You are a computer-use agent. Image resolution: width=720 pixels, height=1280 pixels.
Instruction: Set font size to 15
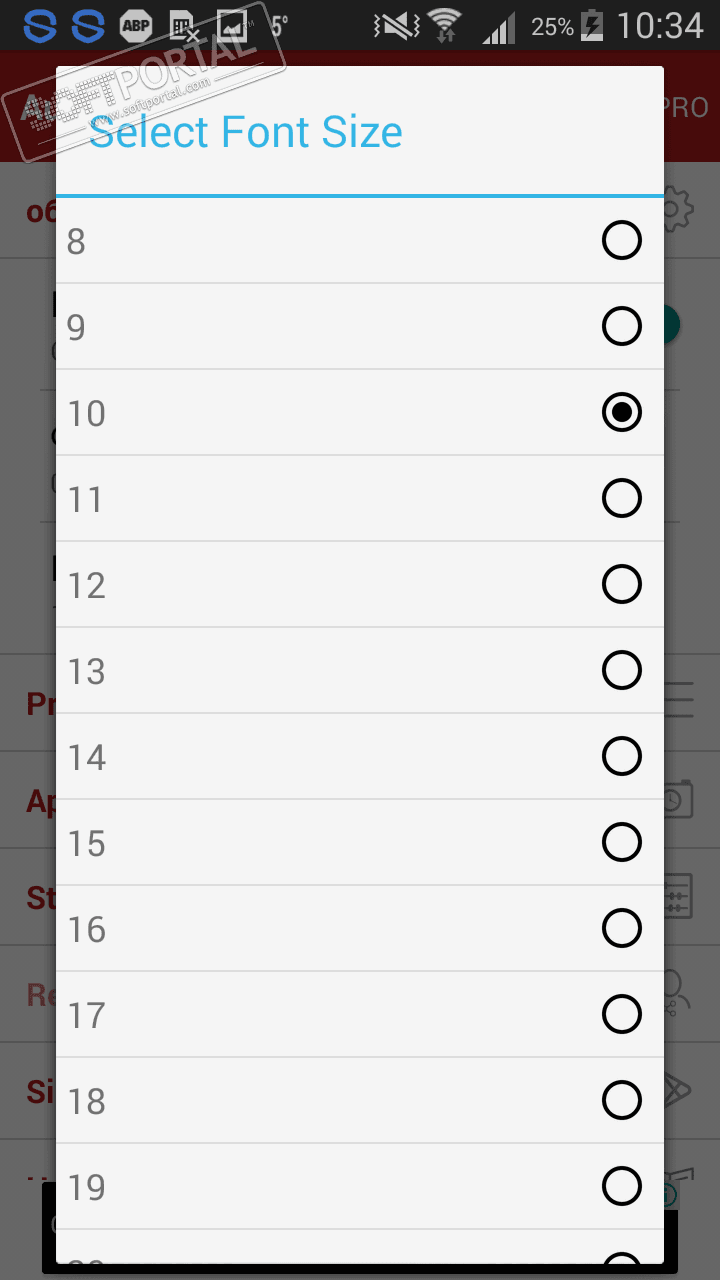pyautogui.click(x=360, y=843)
